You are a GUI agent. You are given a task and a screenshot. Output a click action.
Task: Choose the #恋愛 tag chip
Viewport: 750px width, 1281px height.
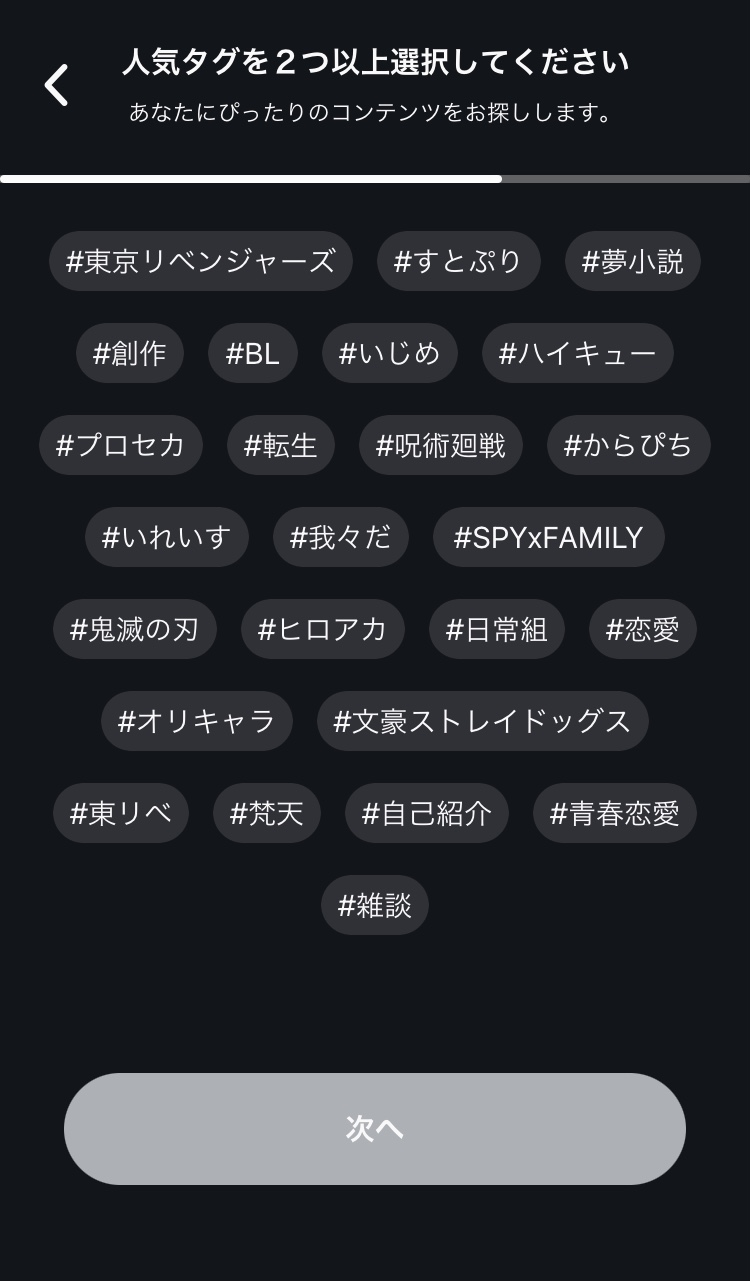[643, 629]
